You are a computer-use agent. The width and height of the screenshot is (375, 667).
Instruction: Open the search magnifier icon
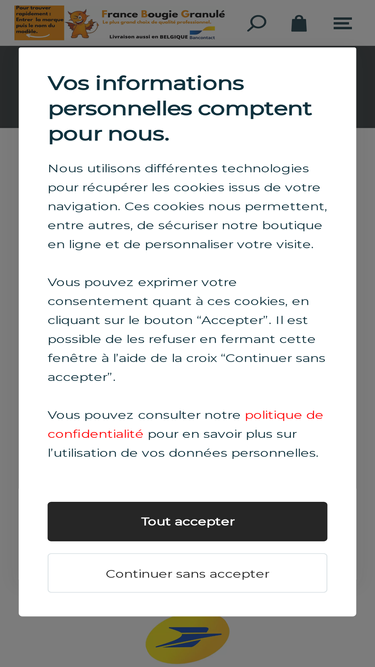pos(257,23)
